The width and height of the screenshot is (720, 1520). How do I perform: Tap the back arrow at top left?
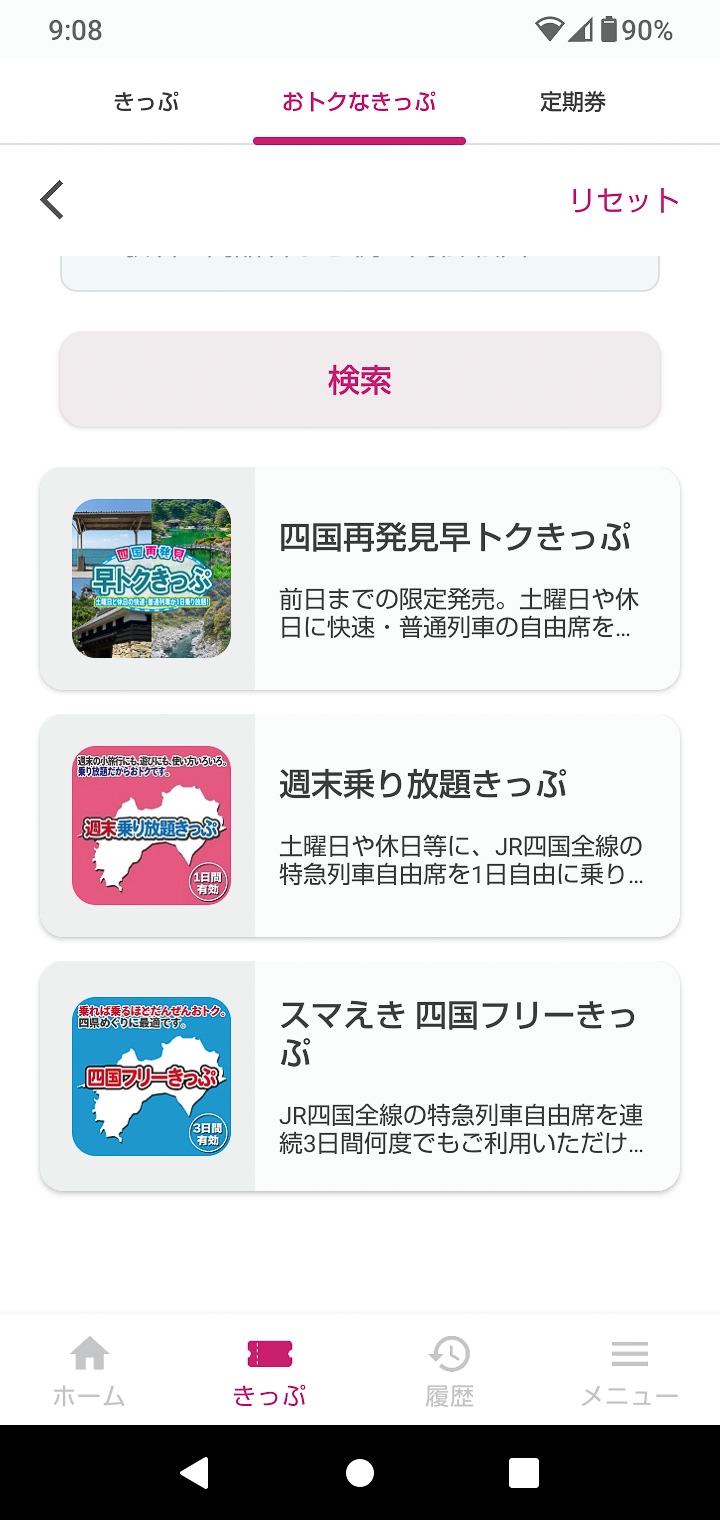(51, 198)
